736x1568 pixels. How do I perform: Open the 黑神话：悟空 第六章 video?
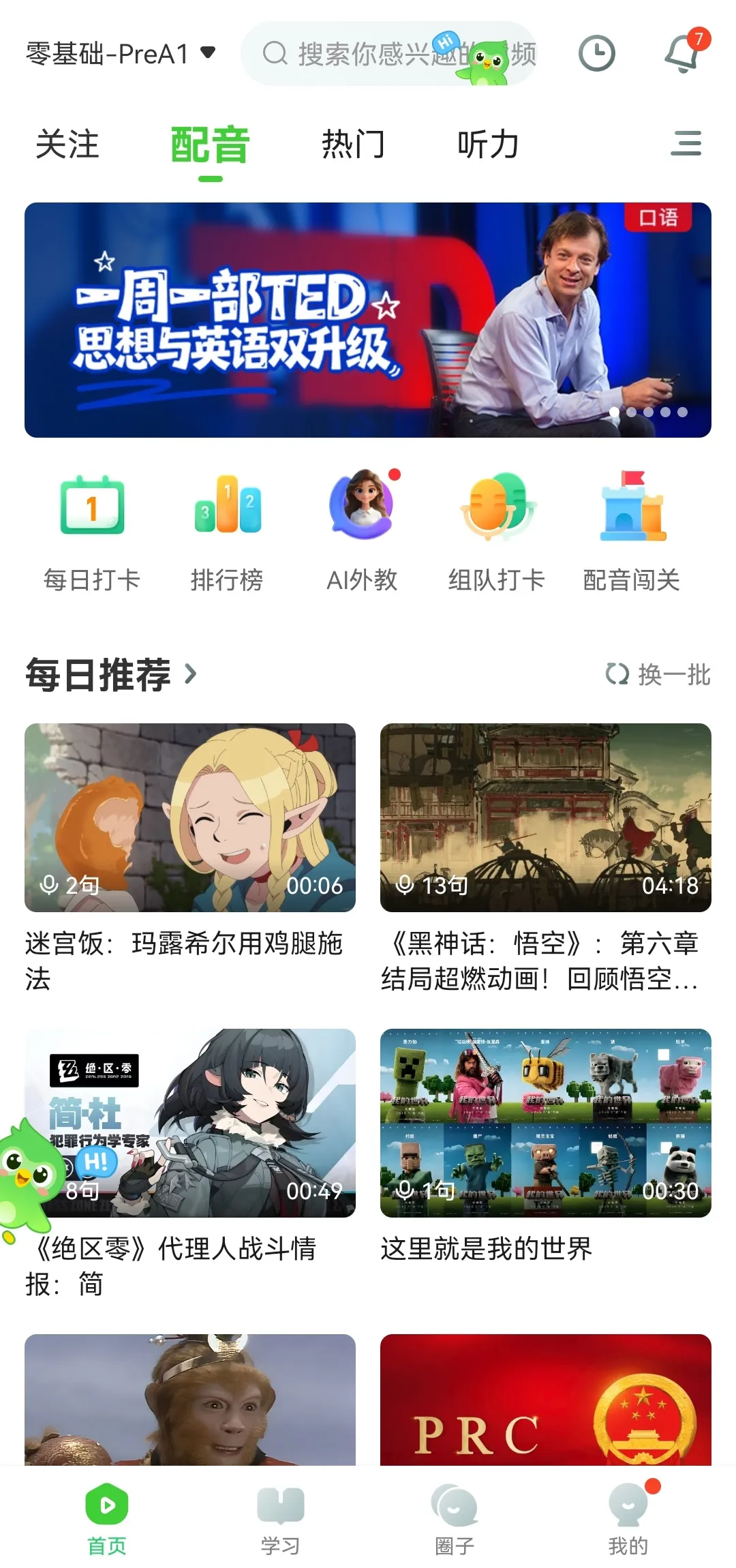click(x=545, y=817)
